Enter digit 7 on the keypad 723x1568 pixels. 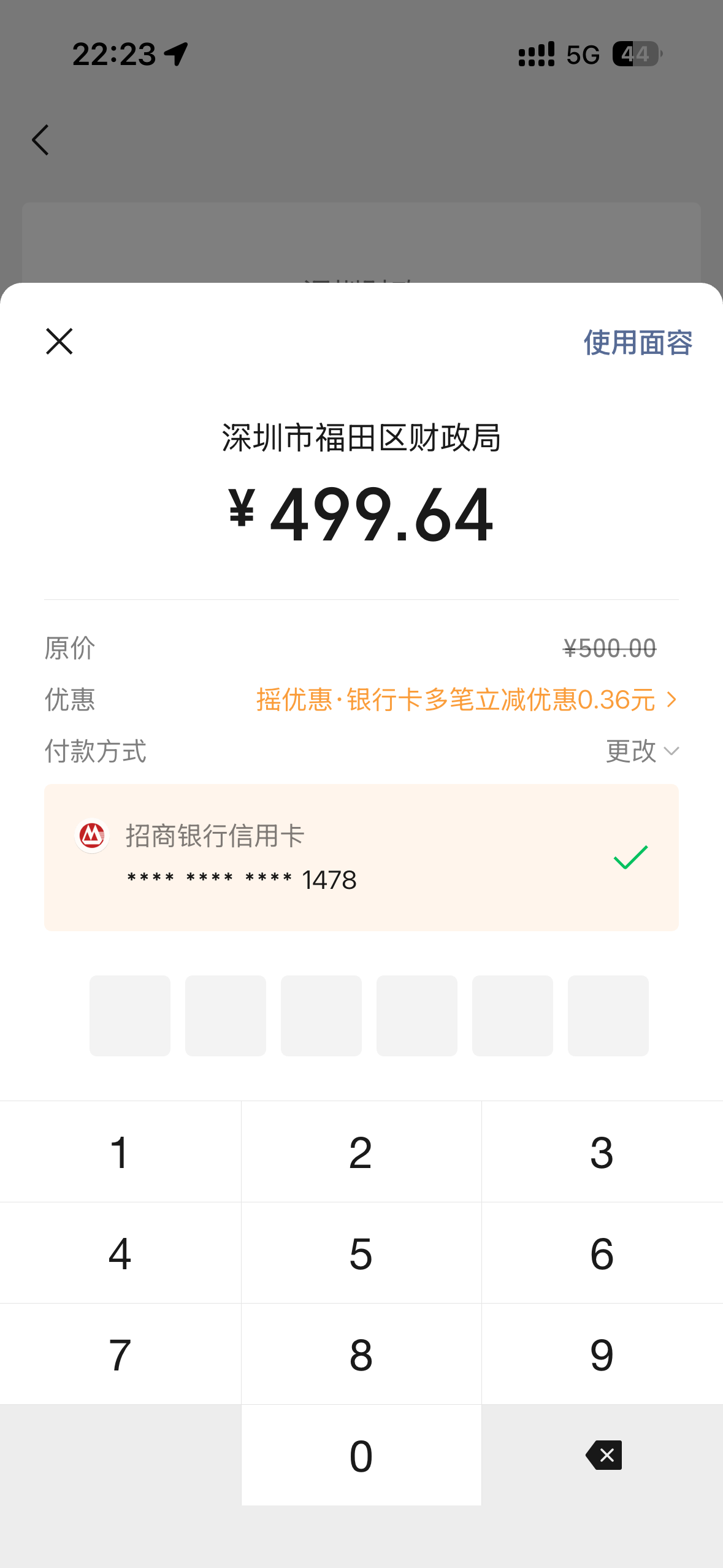[120, 1355]
